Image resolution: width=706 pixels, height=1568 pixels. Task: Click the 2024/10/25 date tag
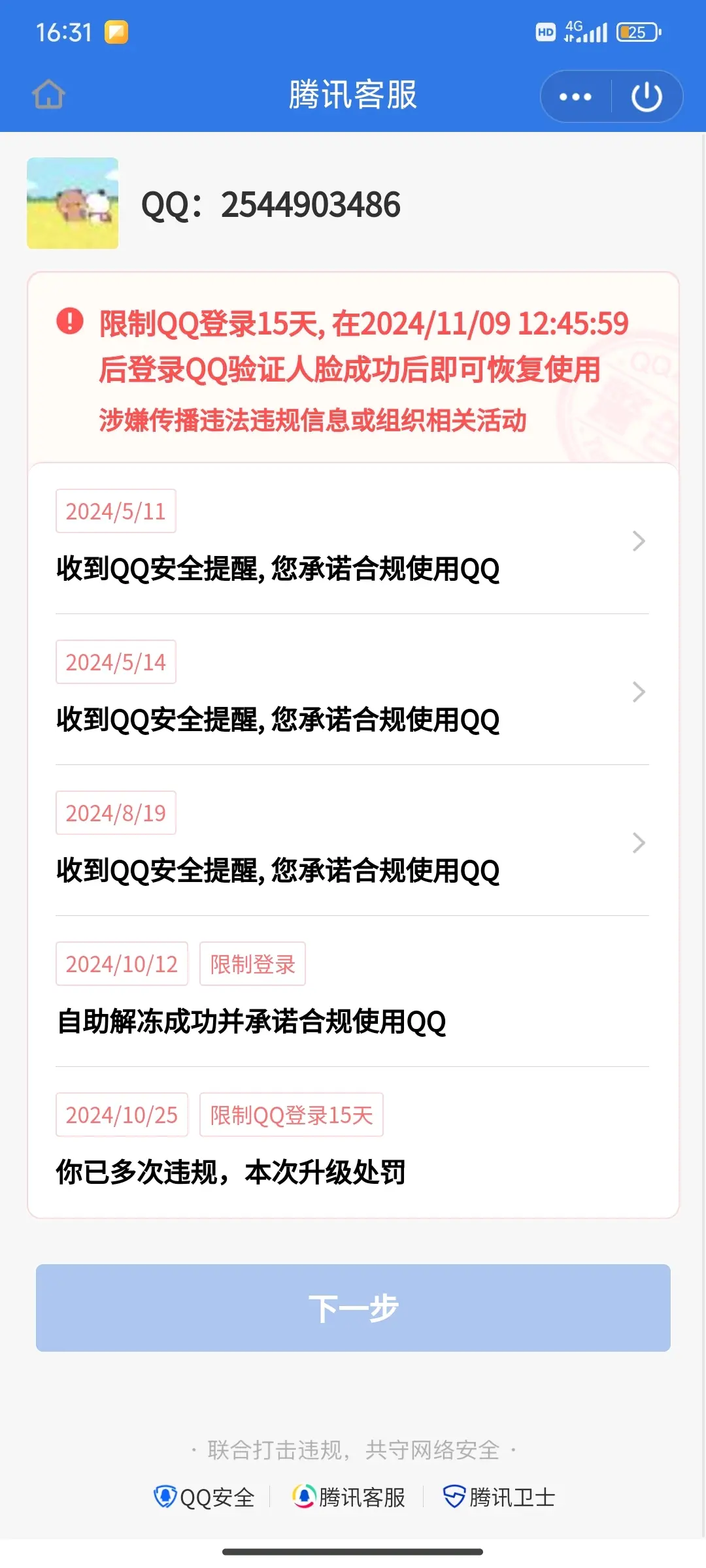coord(122,1115)
